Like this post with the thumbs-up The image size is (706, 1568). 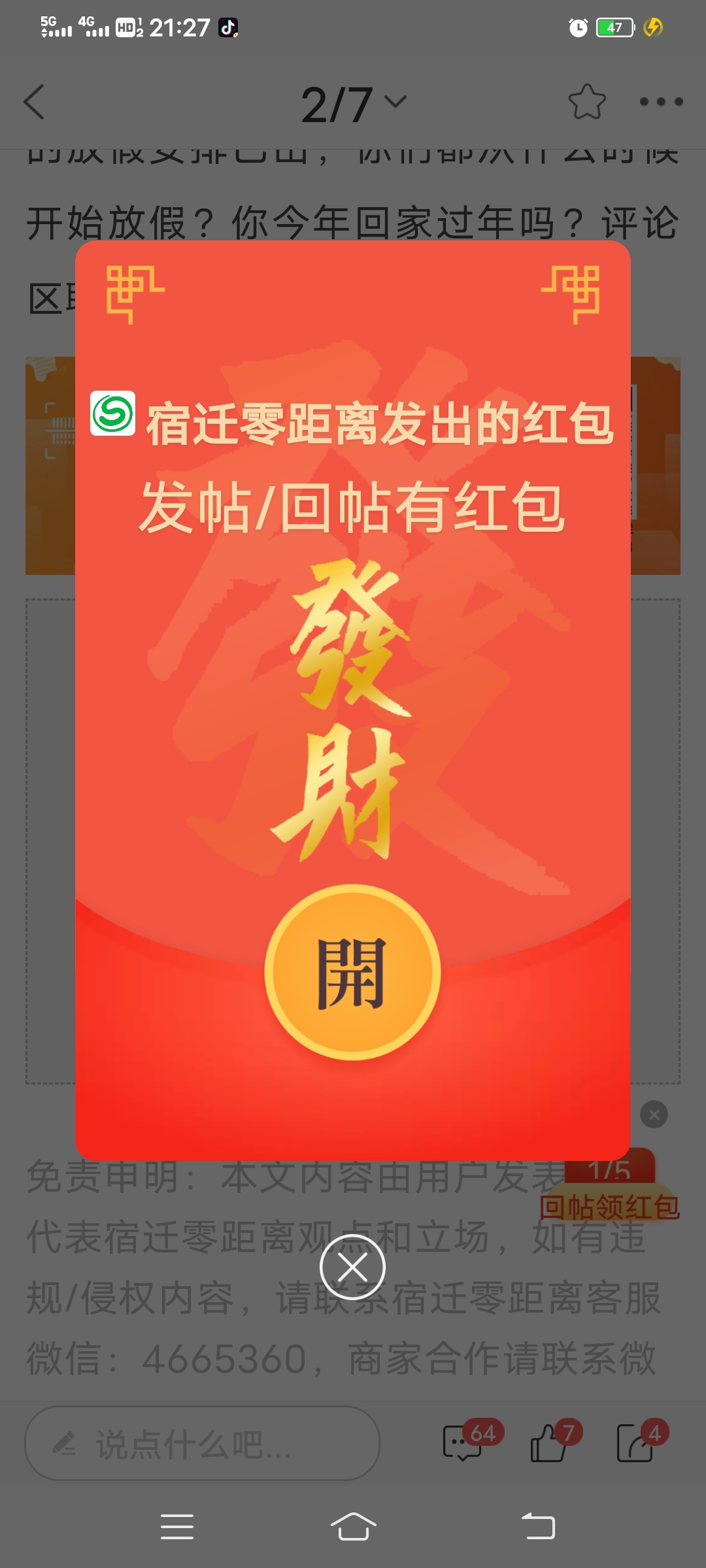coord(548,1443)
